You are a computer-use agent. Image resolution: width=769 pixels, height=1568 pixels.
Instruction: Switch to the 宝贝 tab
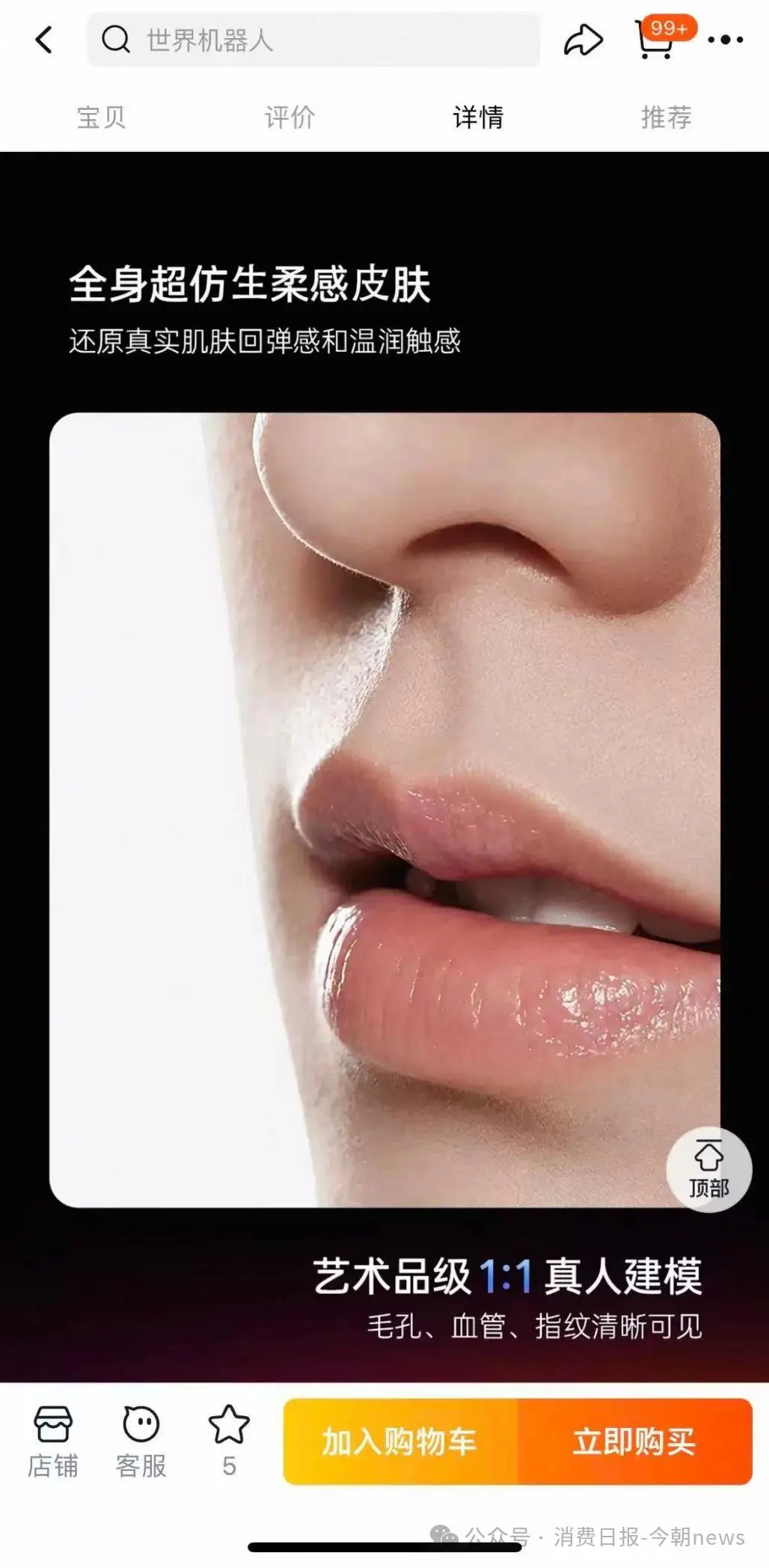(x=101, y=118)
